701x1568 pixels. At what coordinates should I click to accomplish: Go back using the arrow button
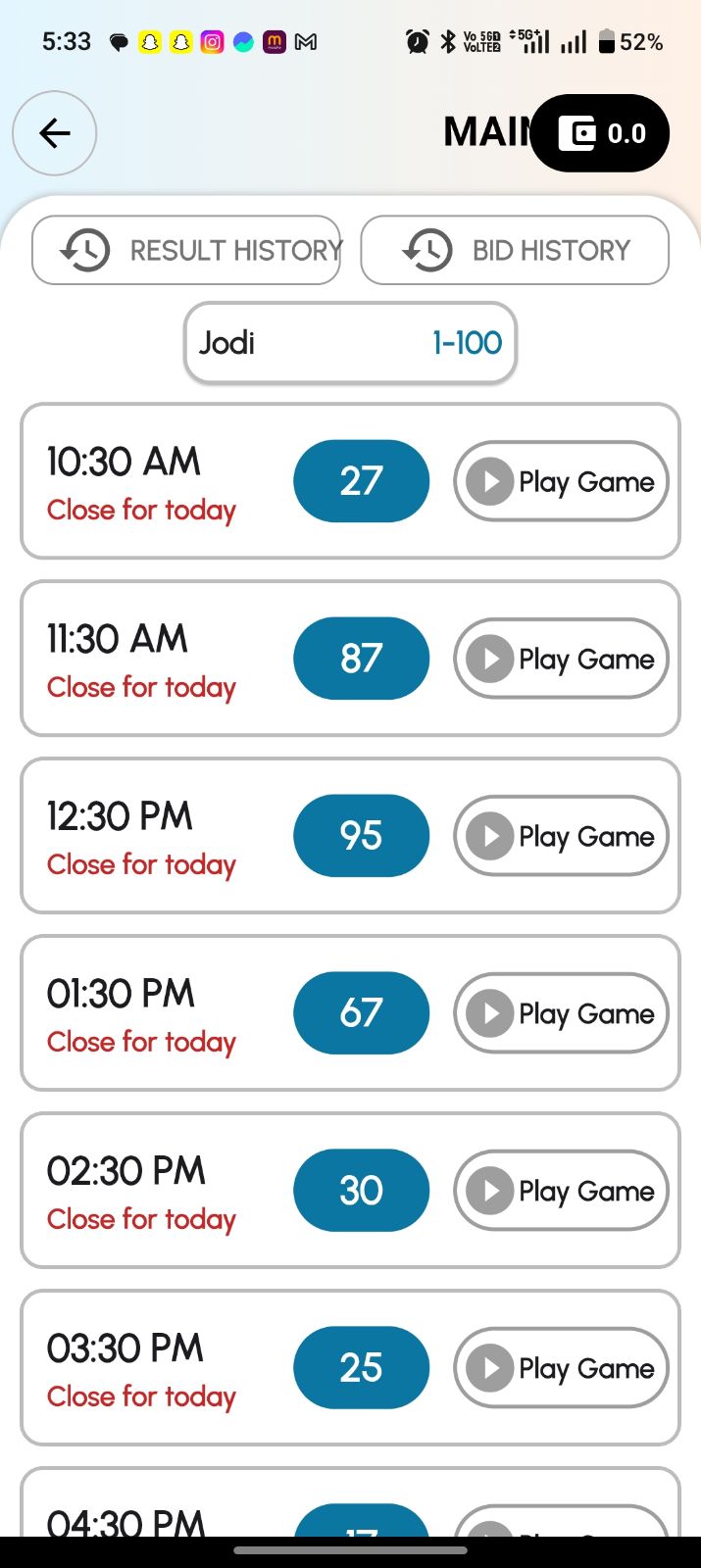pyautogui.click(x=54, y=133)
